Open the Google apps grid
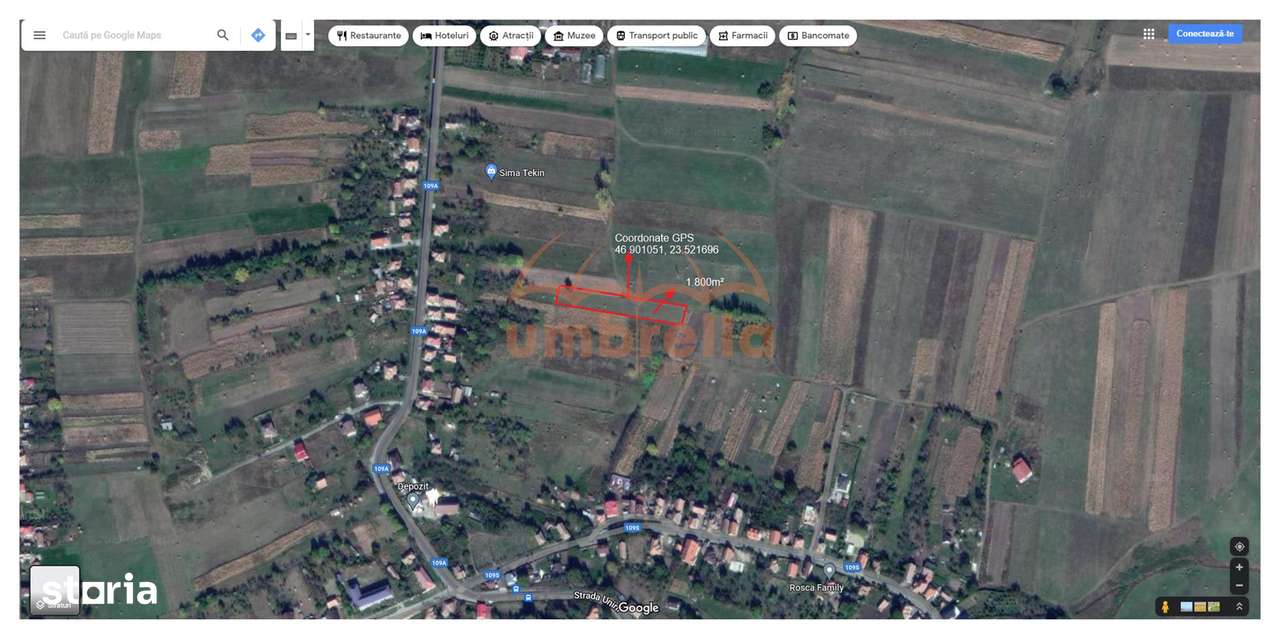1280x639 pixels. pyautogui.click(x=1148, y=34)
